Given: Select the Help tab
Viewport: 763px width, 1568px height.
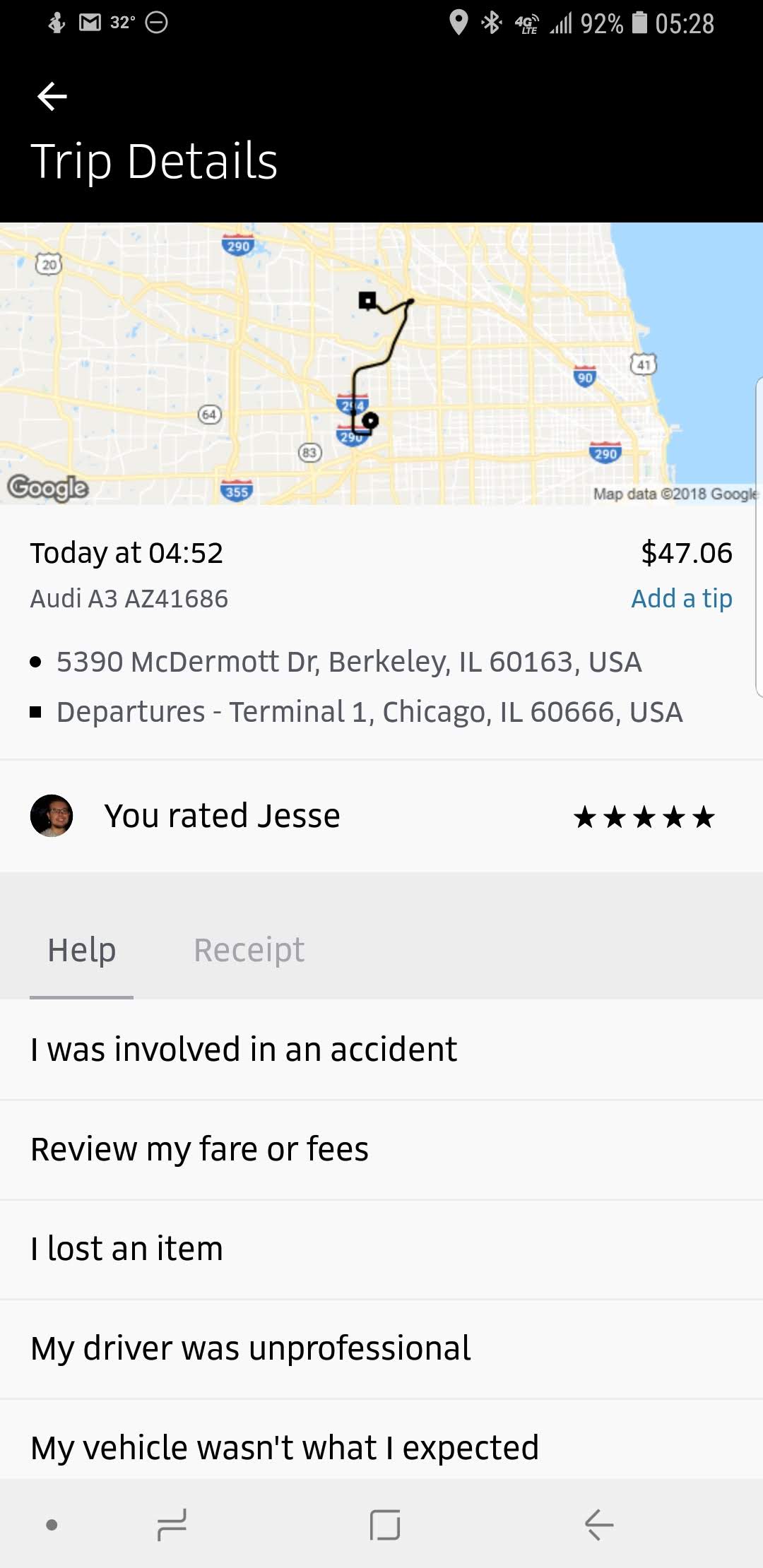Looking at the screenshot, I should 81,950.
